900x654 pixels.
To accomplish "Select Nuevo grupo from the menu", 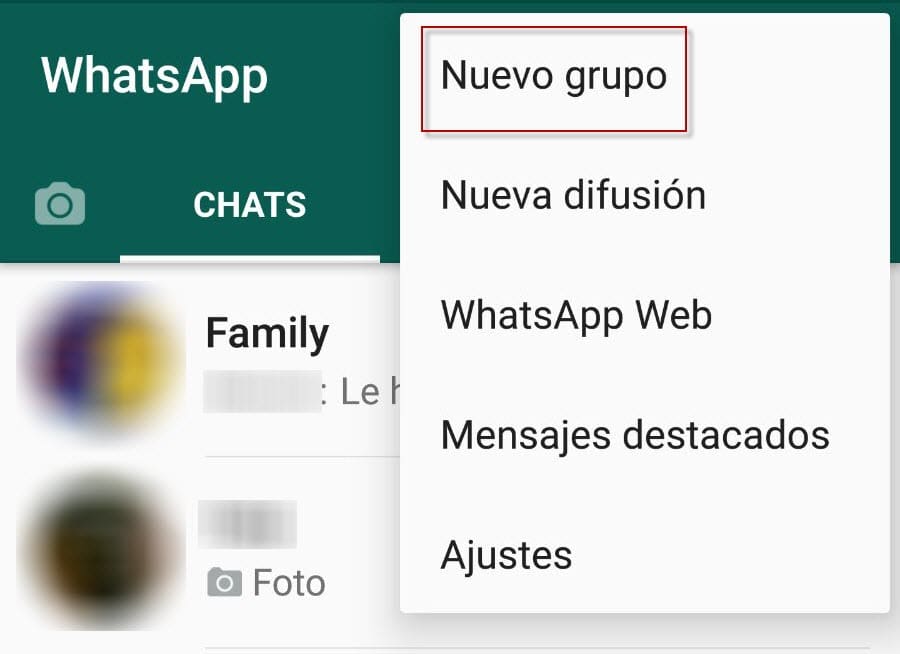I will [553, 77].
